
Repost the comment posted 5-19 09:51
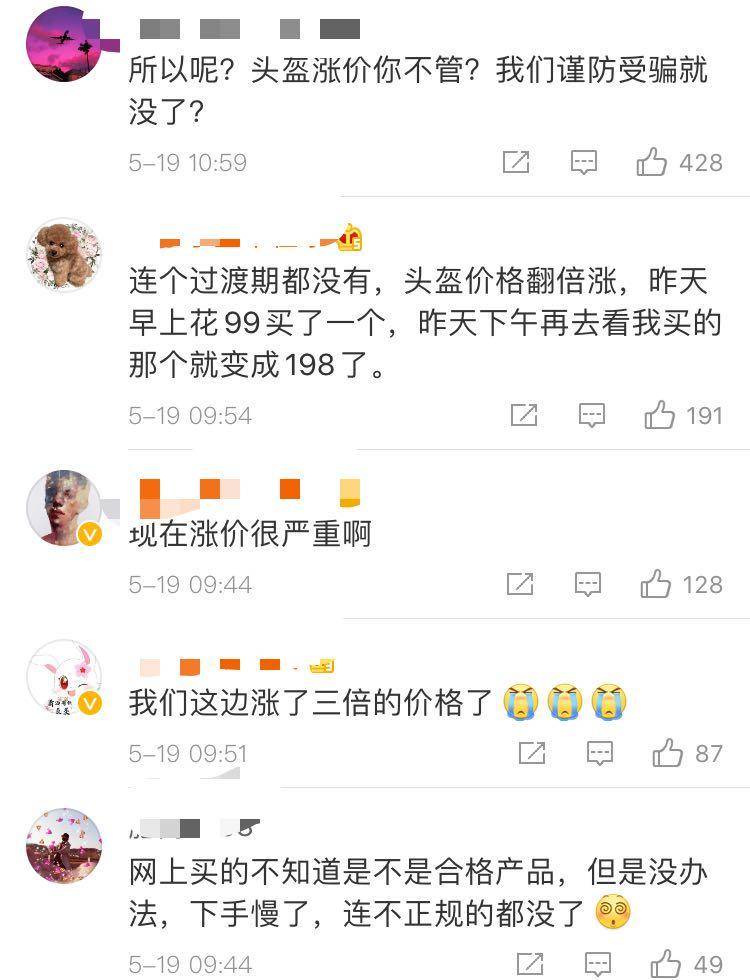tap(532, 753)
